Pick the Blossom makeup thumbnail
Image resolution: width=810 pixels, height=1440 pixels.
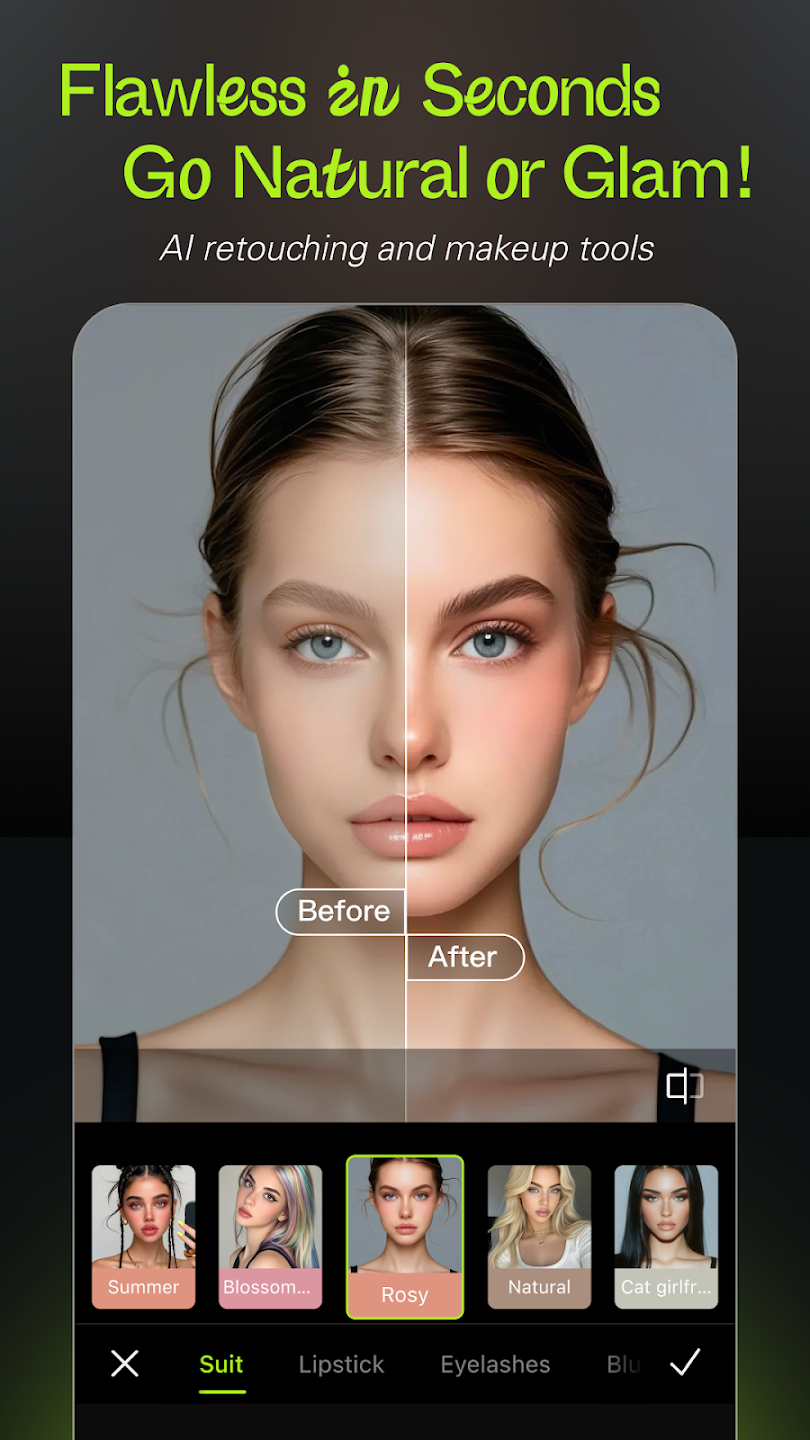point(269,1237)
